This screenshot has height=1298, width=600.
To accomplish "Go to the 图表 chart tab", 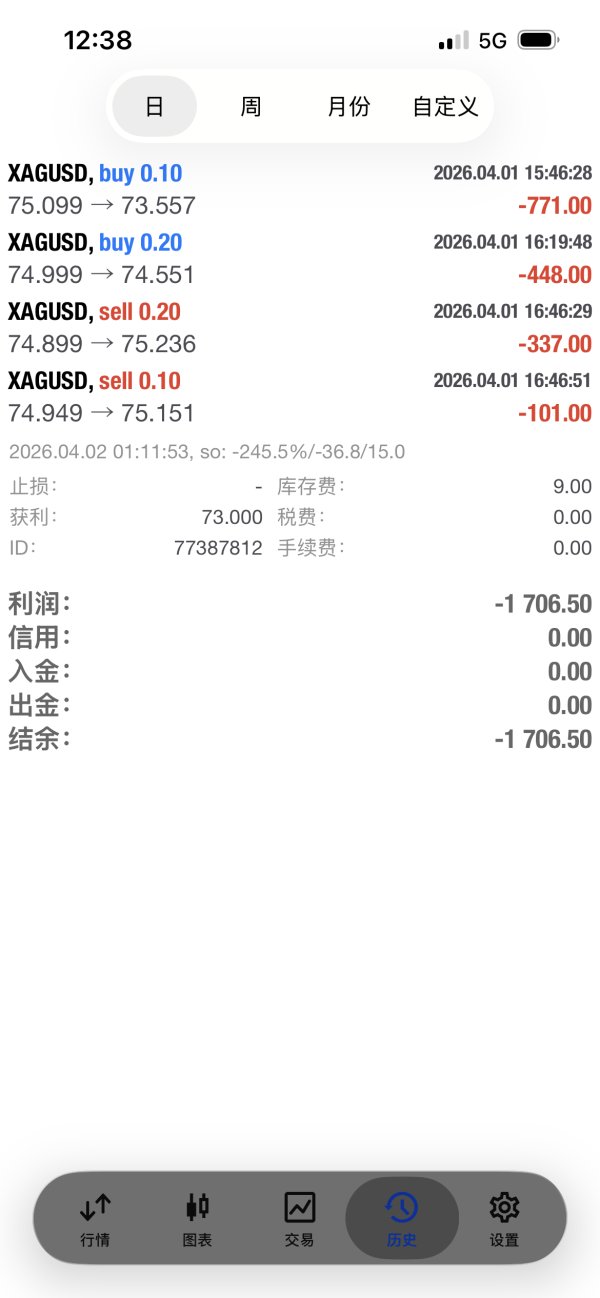I will (197, 1218).
